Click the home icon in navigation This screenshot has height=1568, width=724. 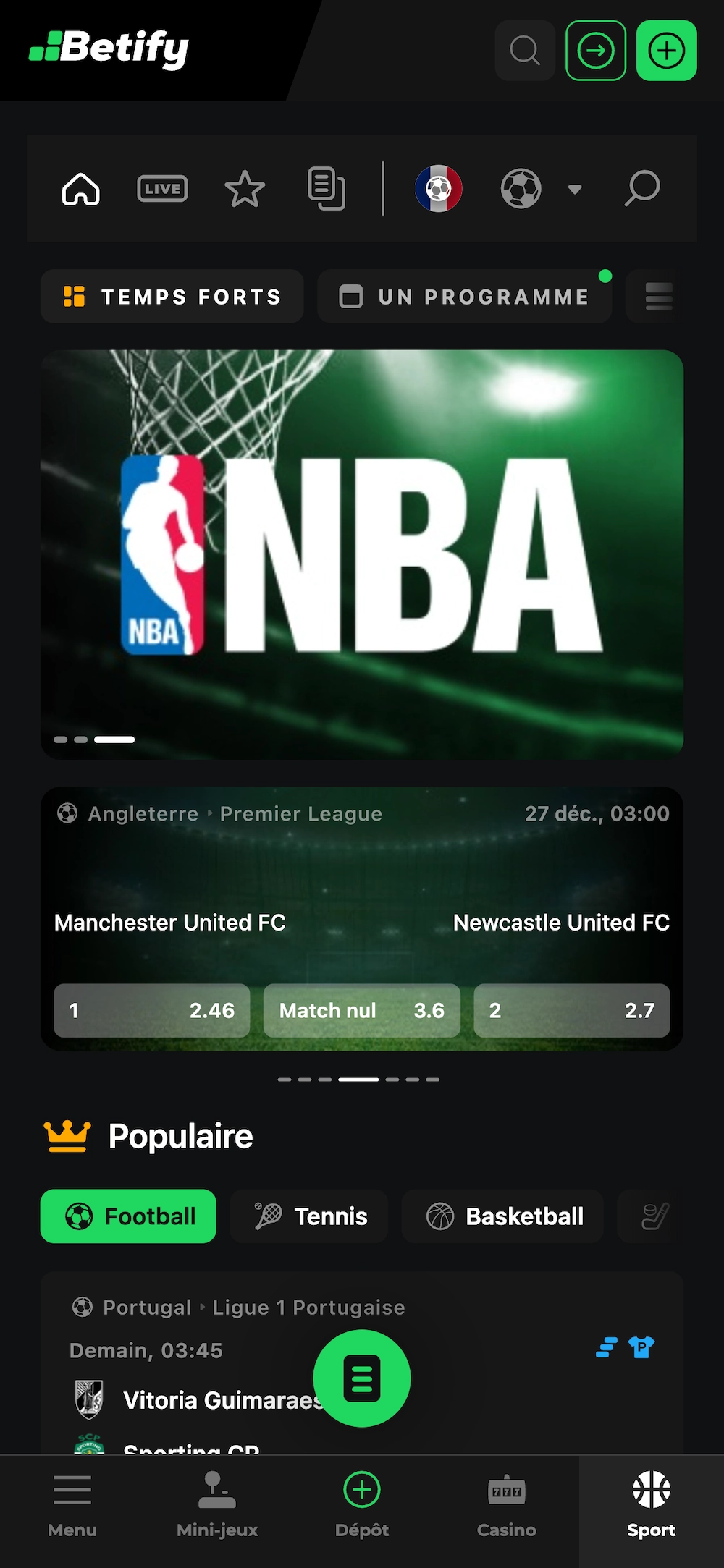pos(81,188)
